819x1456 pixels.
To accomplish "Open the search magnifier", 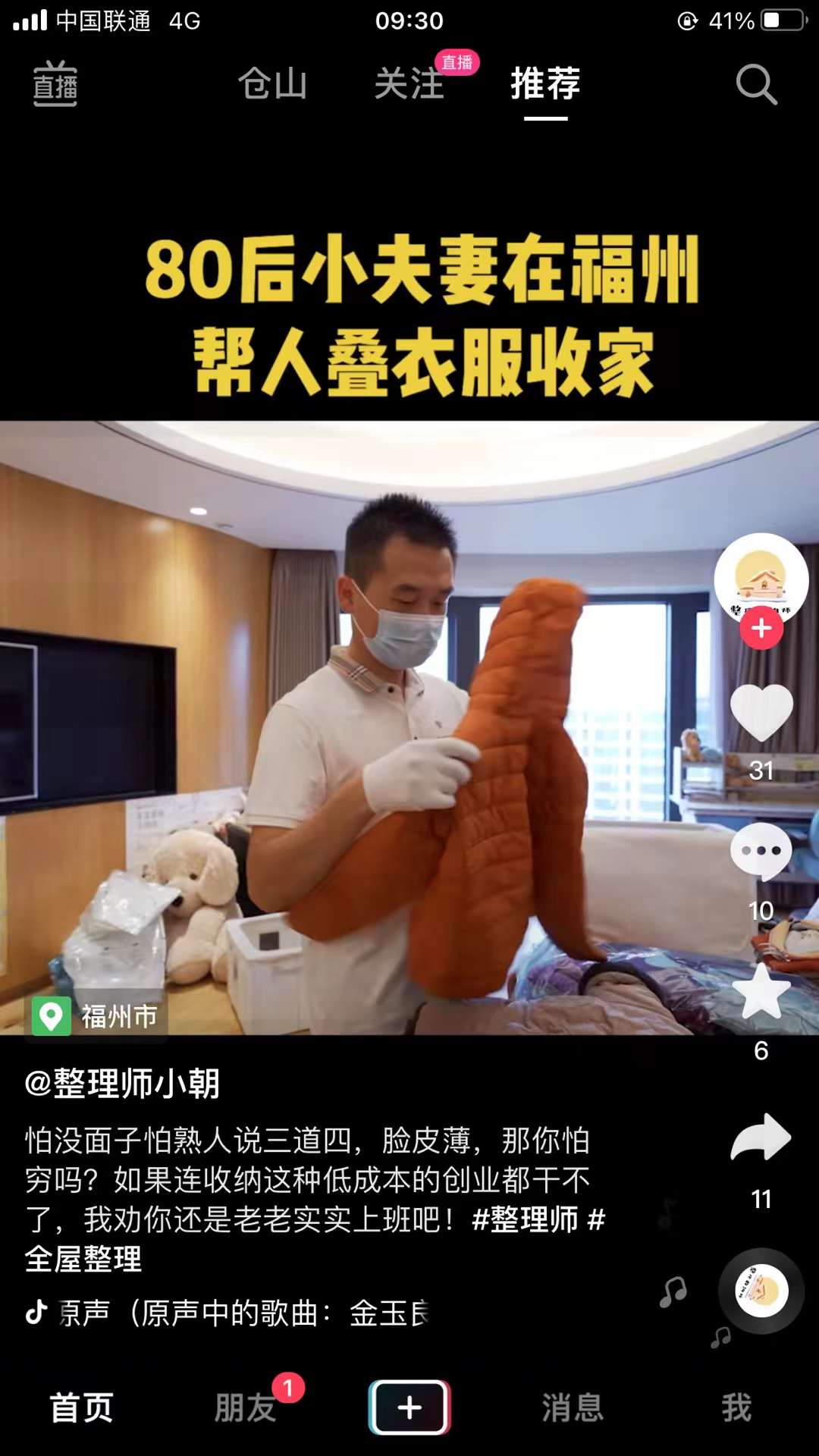I will point(756,84).
